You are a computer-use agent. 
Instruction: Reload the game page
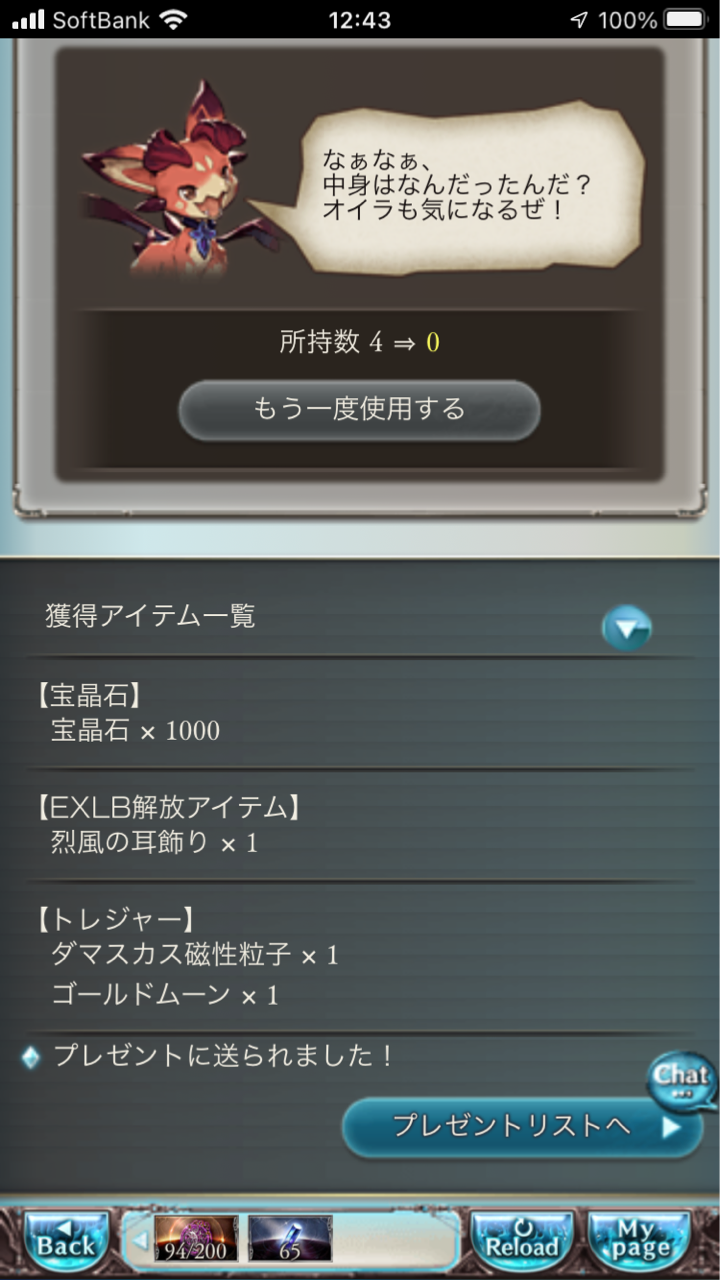pyautogui.click(x=521, y=1239)
